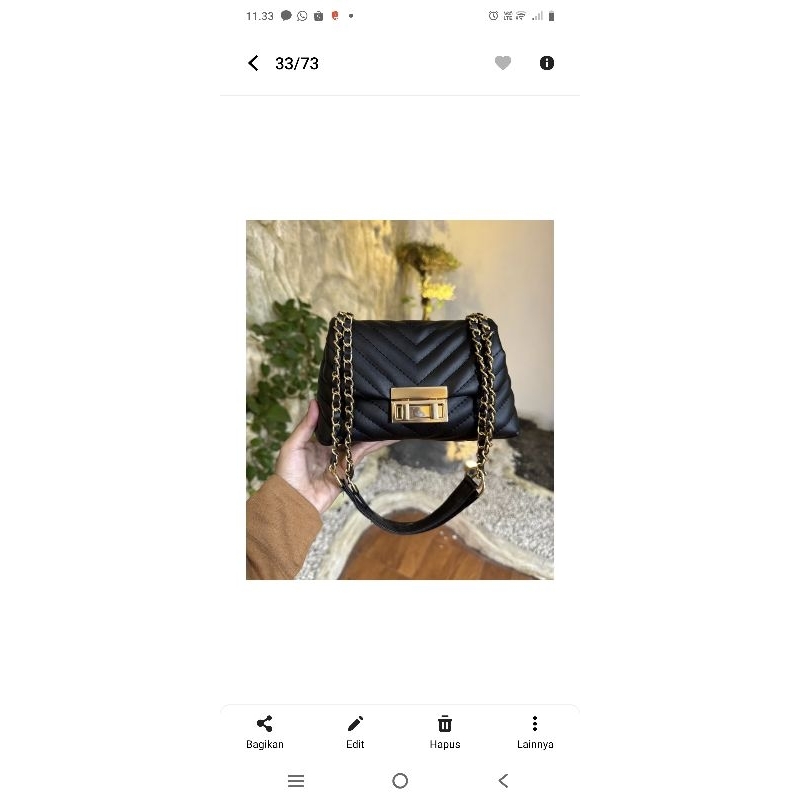
Task: Go to the home screen
Action: pos(400,781)
